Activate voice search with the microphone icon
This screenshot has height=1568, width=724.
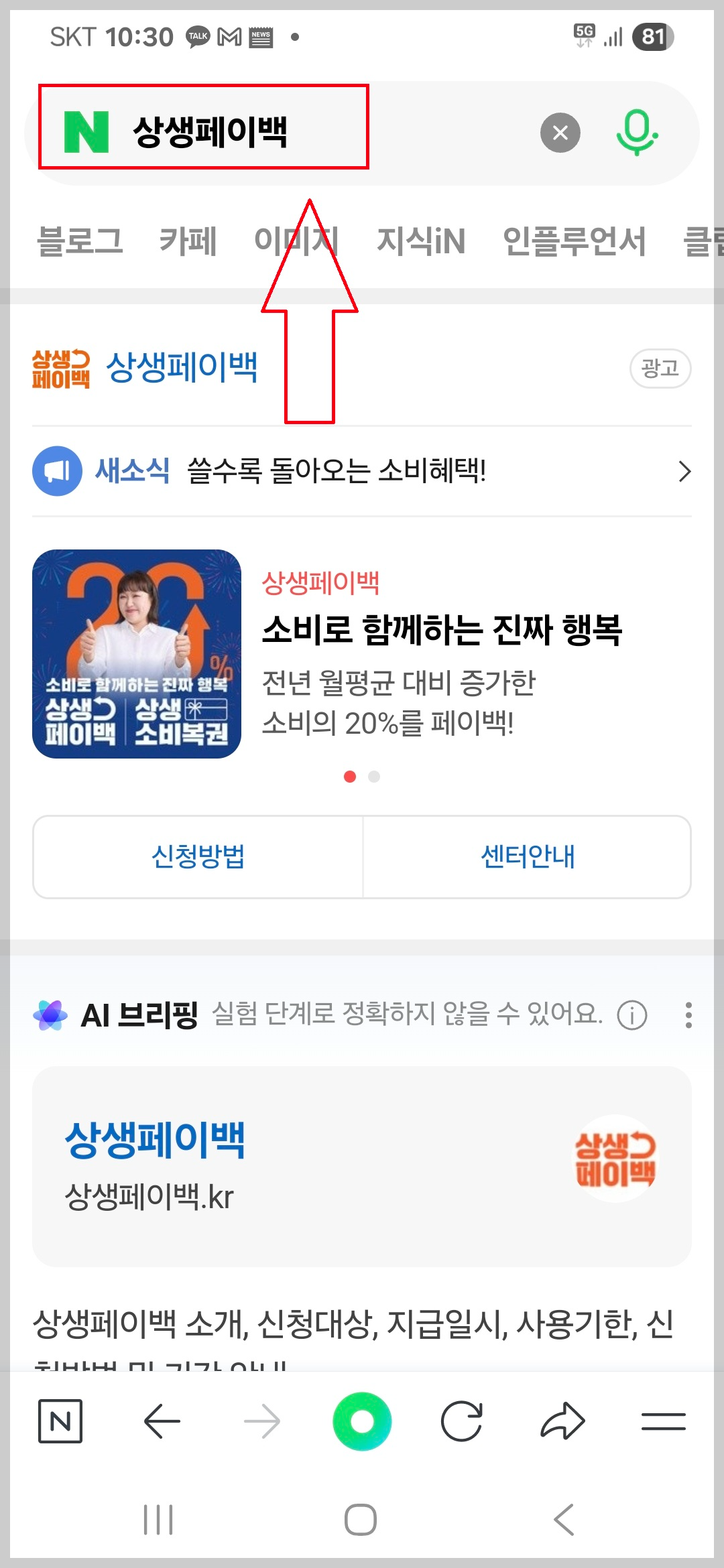pos(638,131)
